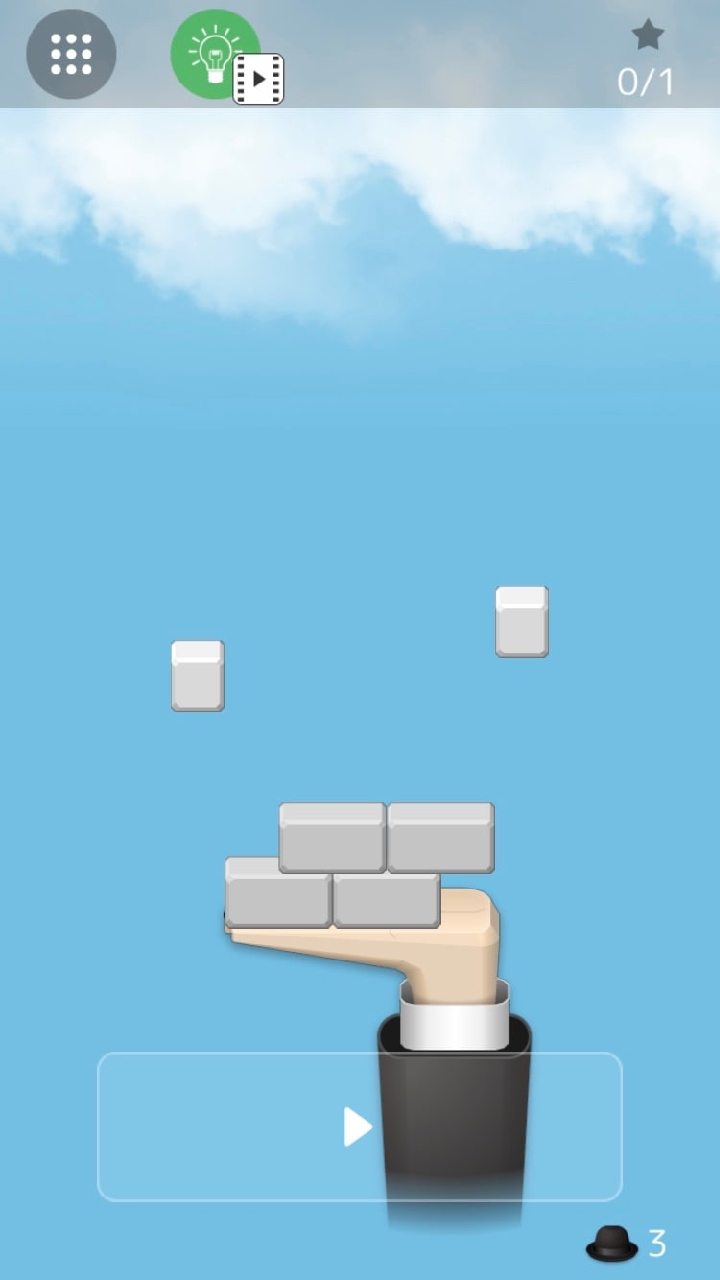Open the level grid menu
Viewport: 720px width, 1280px height.
pyautogui.click(x=71, y=54)
